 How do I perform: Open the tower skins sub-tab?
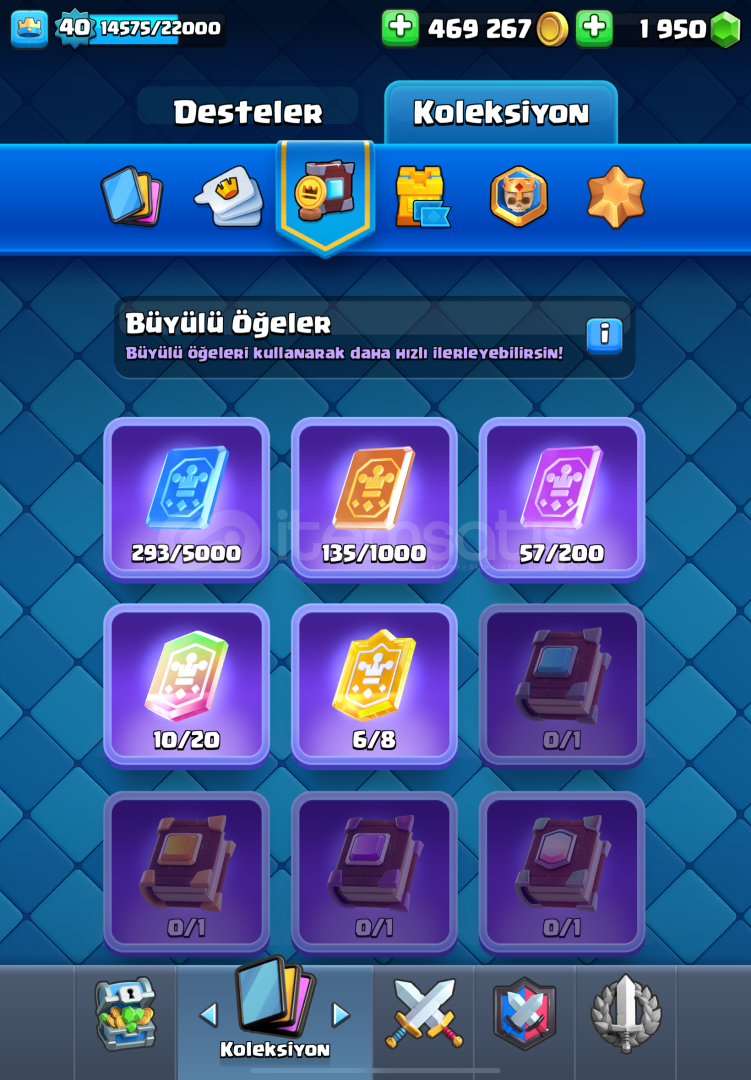[421, 196]
